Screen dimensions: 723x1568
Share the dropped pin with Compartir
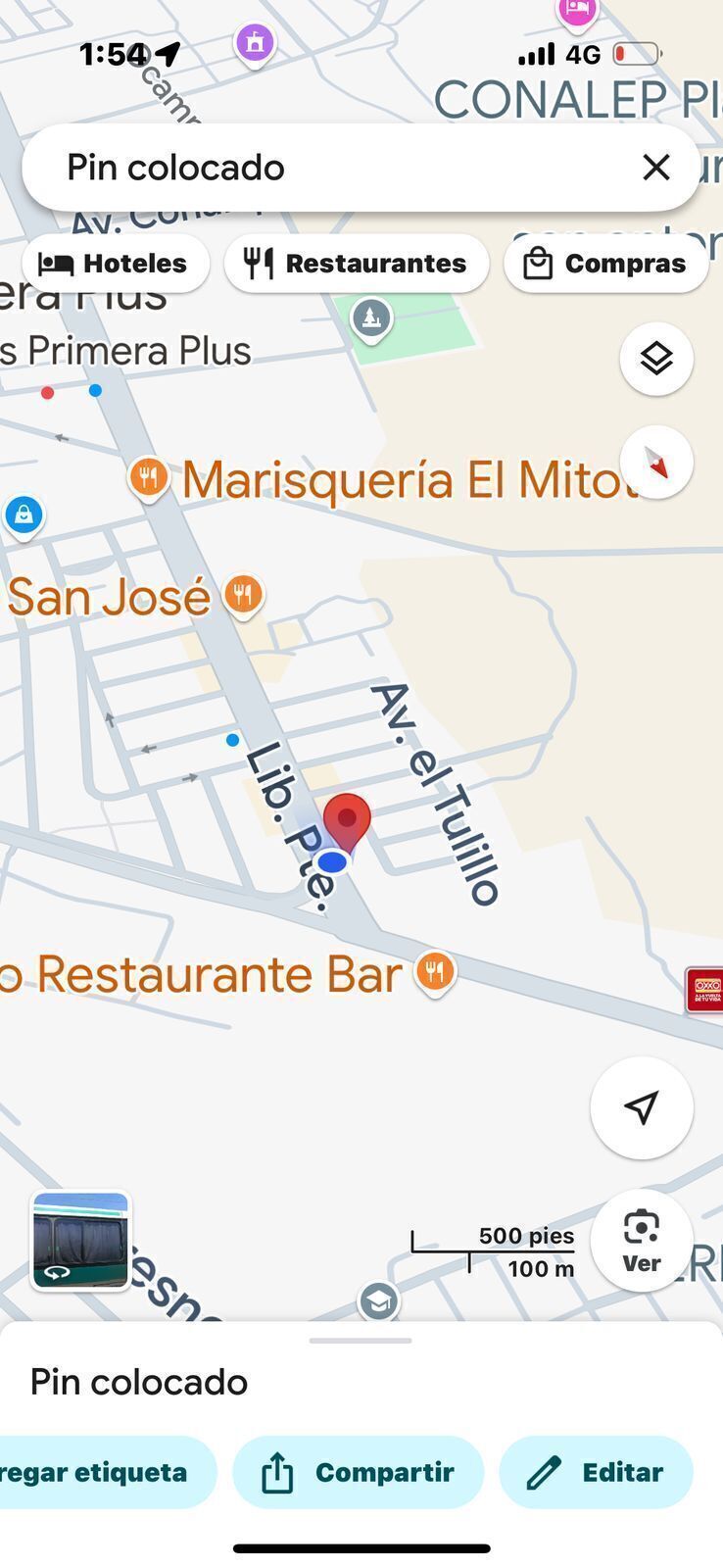point(359,1472)
